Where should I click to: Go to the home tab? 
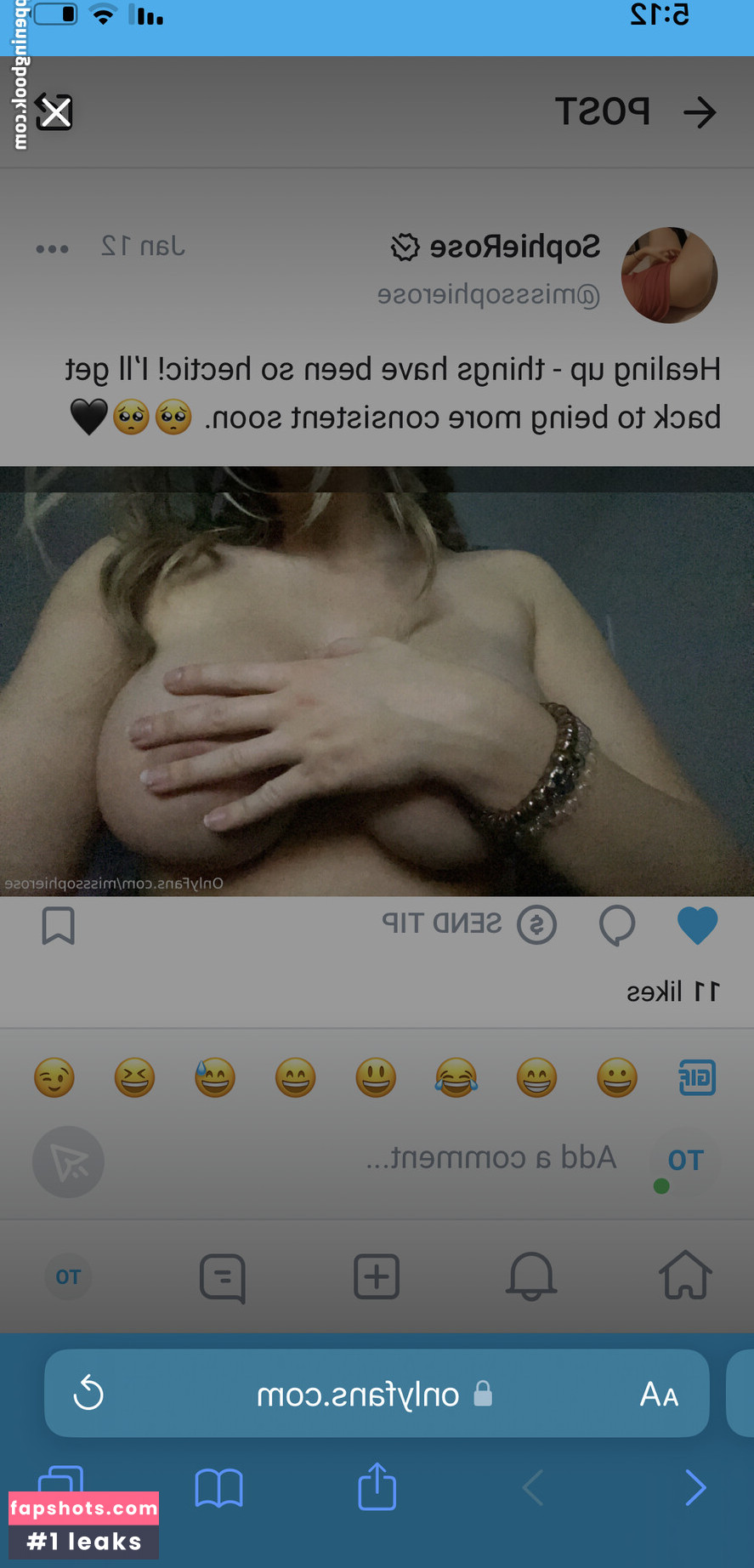(x=685, y=1275)
